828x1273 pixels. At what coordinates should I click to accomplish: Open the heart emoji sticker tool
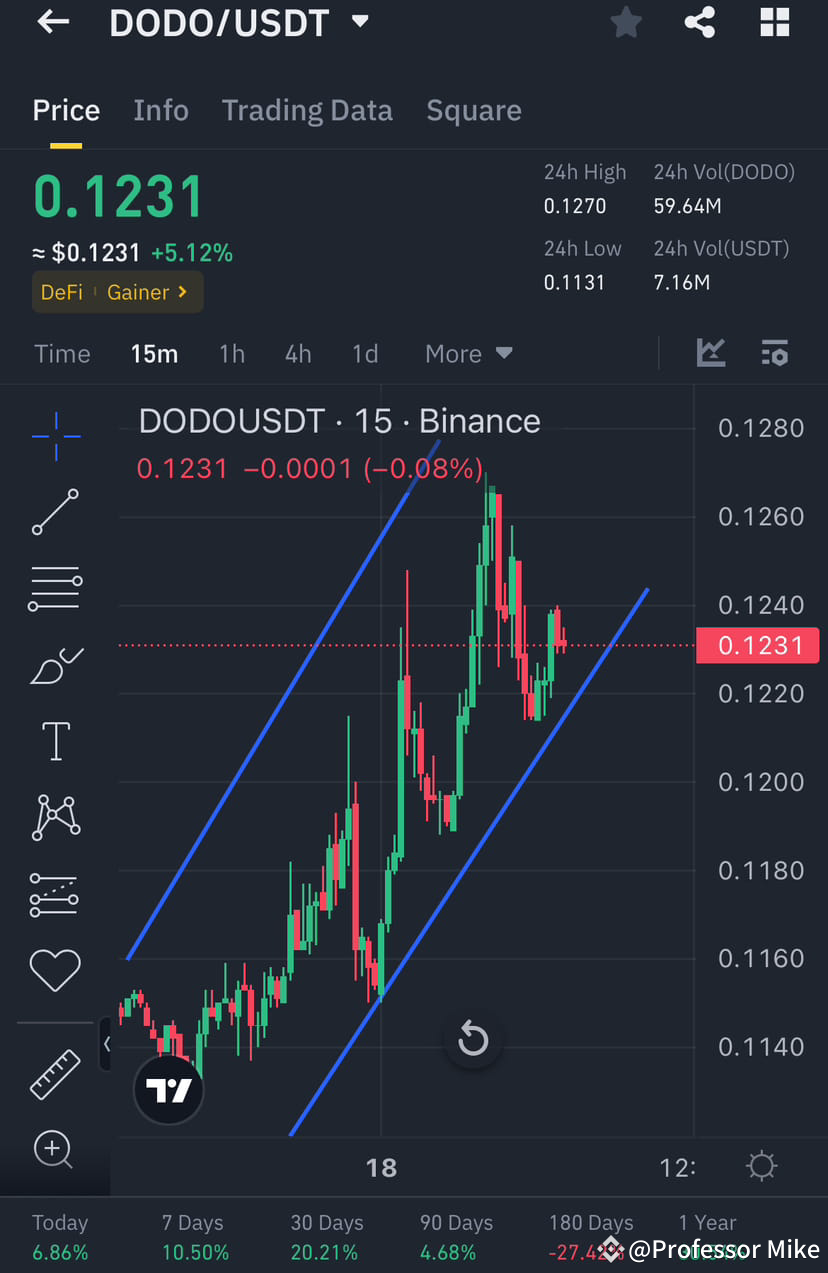pyautogui.click(x=55, y=970)
